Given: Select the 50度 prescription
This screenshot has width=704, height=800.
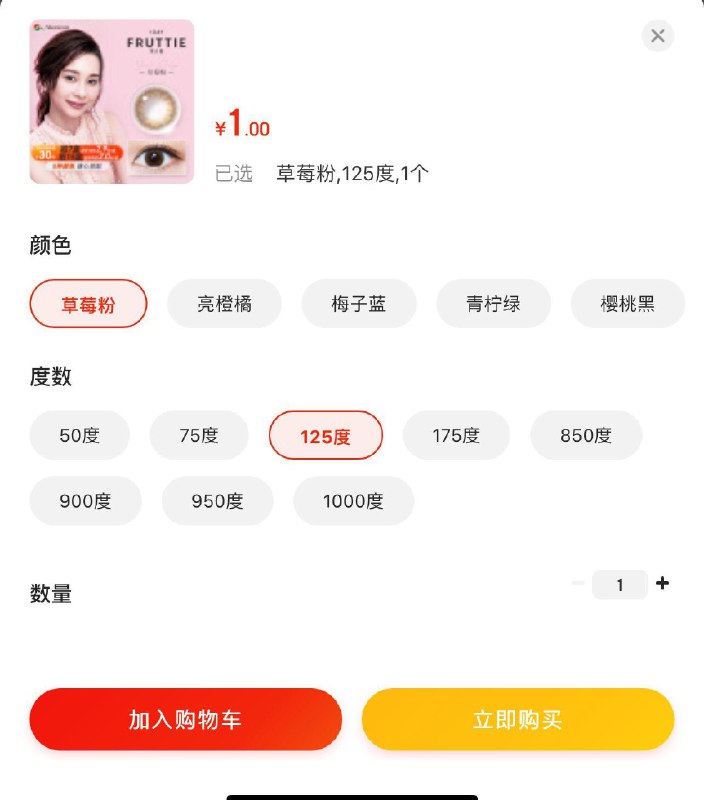Looking at the screenshot, I should pyautogui.click(x=80, y=436).
